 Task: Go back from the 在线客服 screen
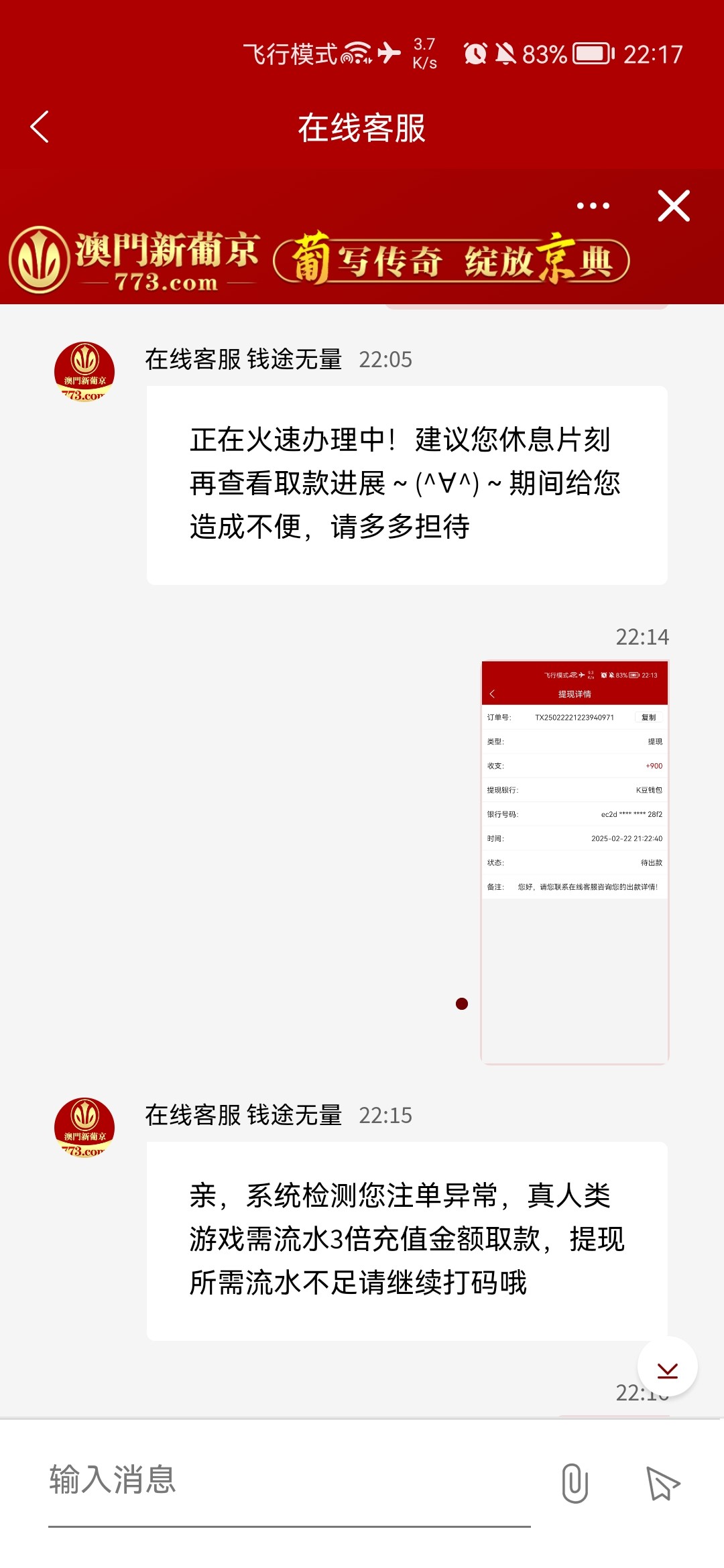40,127
